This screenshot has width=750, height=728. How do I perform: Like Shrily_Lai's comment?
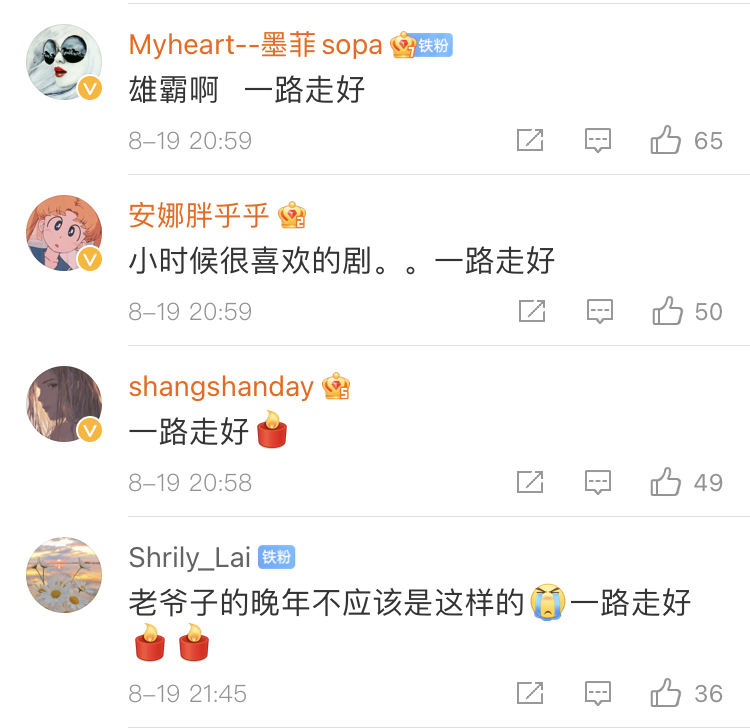tap(667, 693)
